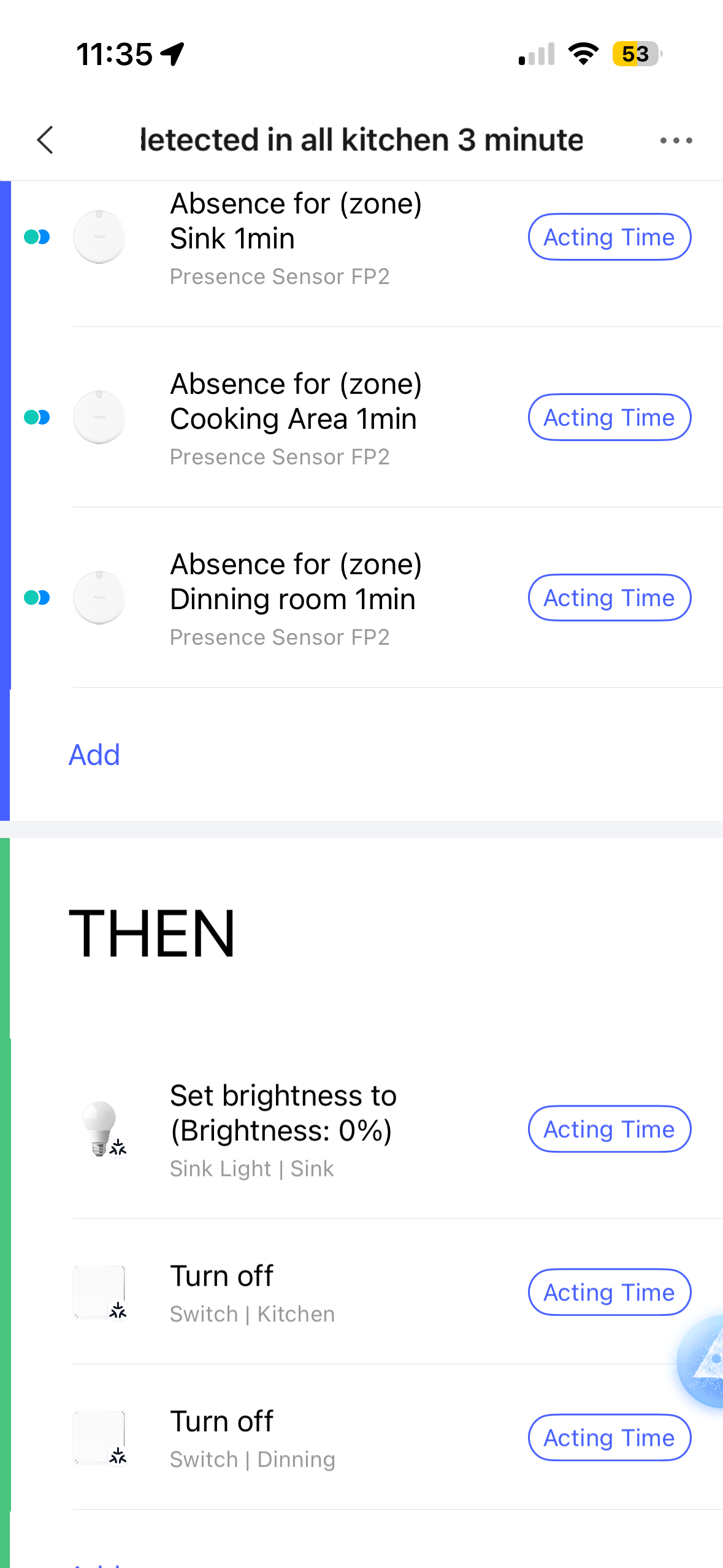The width and height of the screenshot is (723, 1568).
Task: Set Acting Time for Cooking Area absence
Action: [x=609, y=417]
